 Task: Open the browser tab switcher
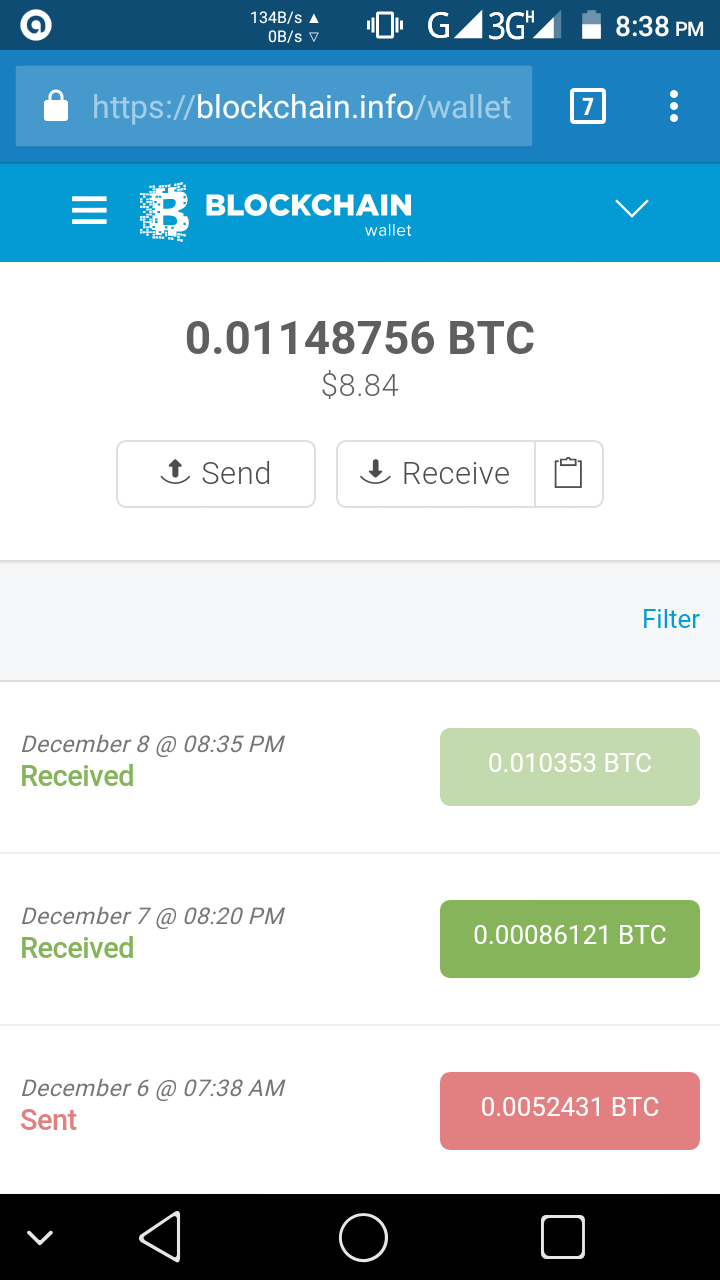(587, 106)
